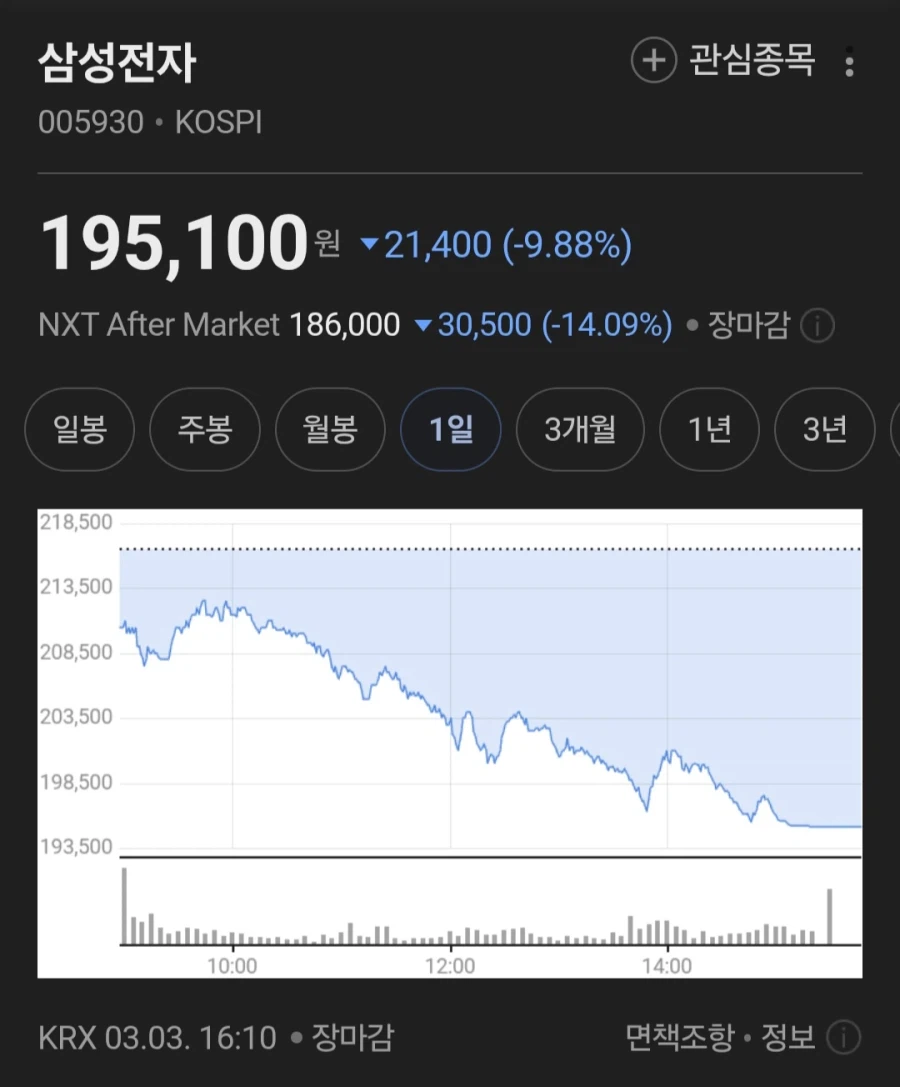Tap the add-to-watchlist plus icon
Image resolution: width=900 pixels, height=1087 pixels.
653,62
